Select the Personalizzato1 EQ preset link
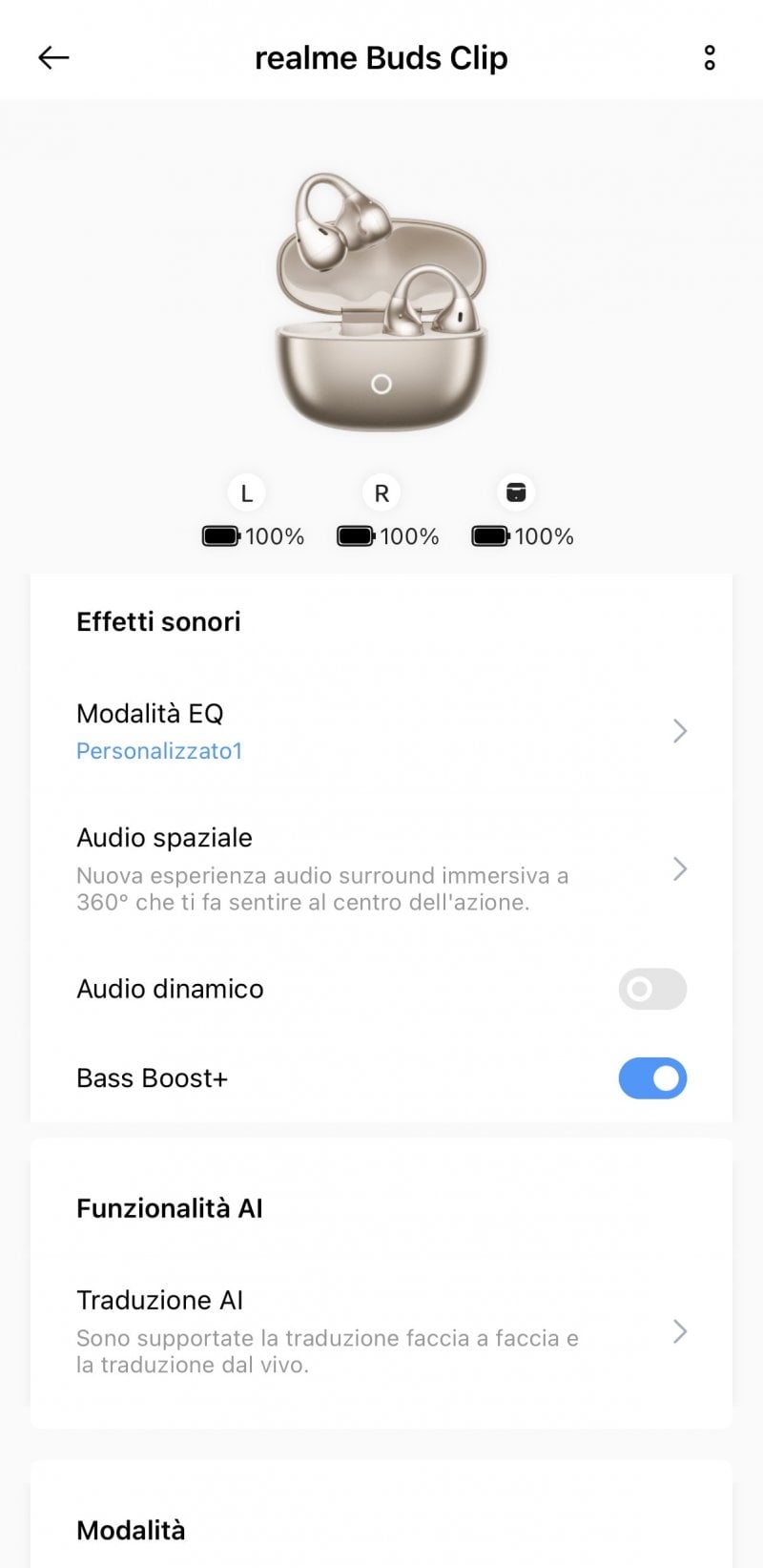The image size is (763, 1568). [158, 750]
